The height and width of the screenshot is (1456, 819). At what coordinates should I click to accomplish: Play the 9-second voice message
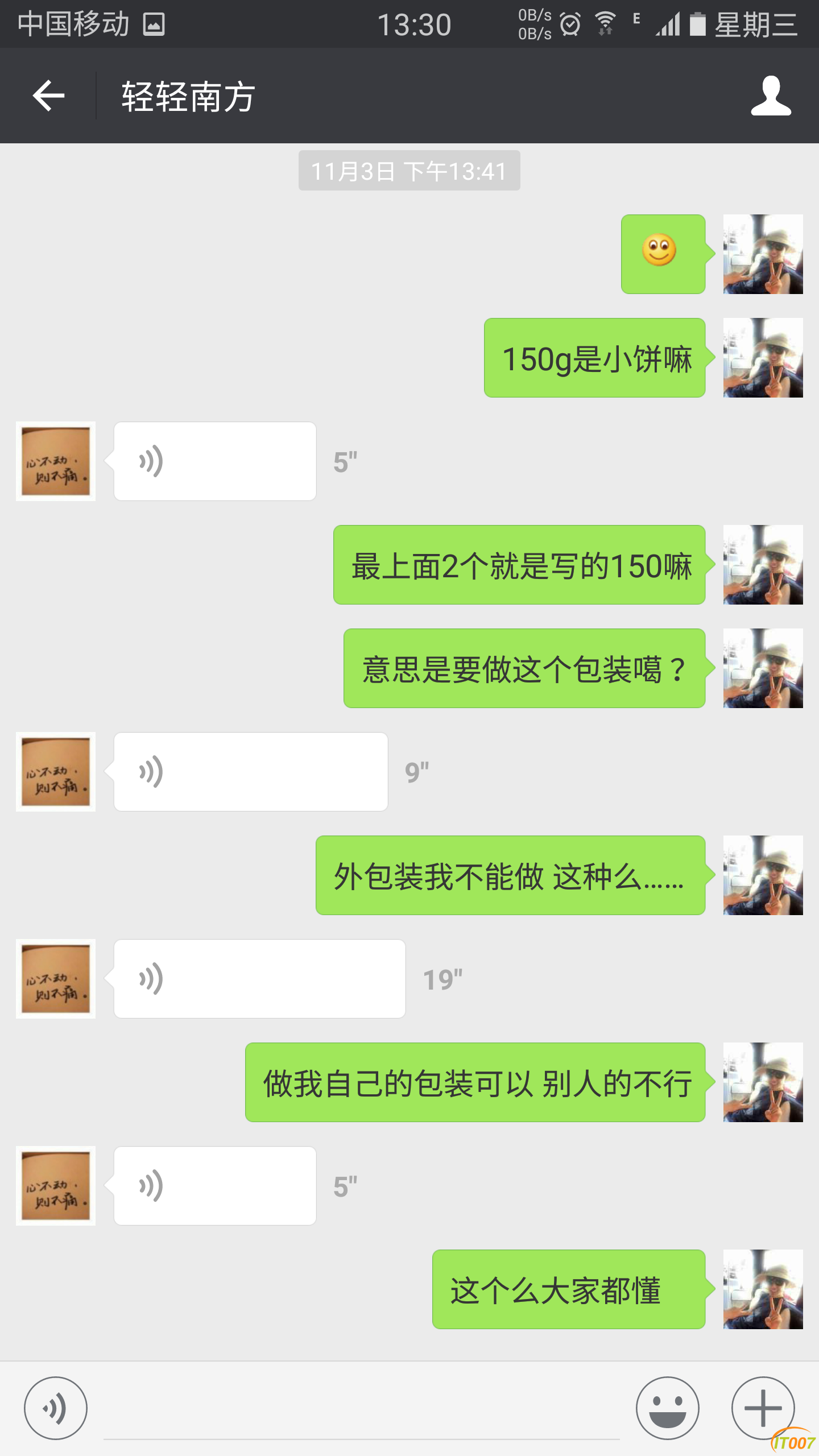pos(250,772)
